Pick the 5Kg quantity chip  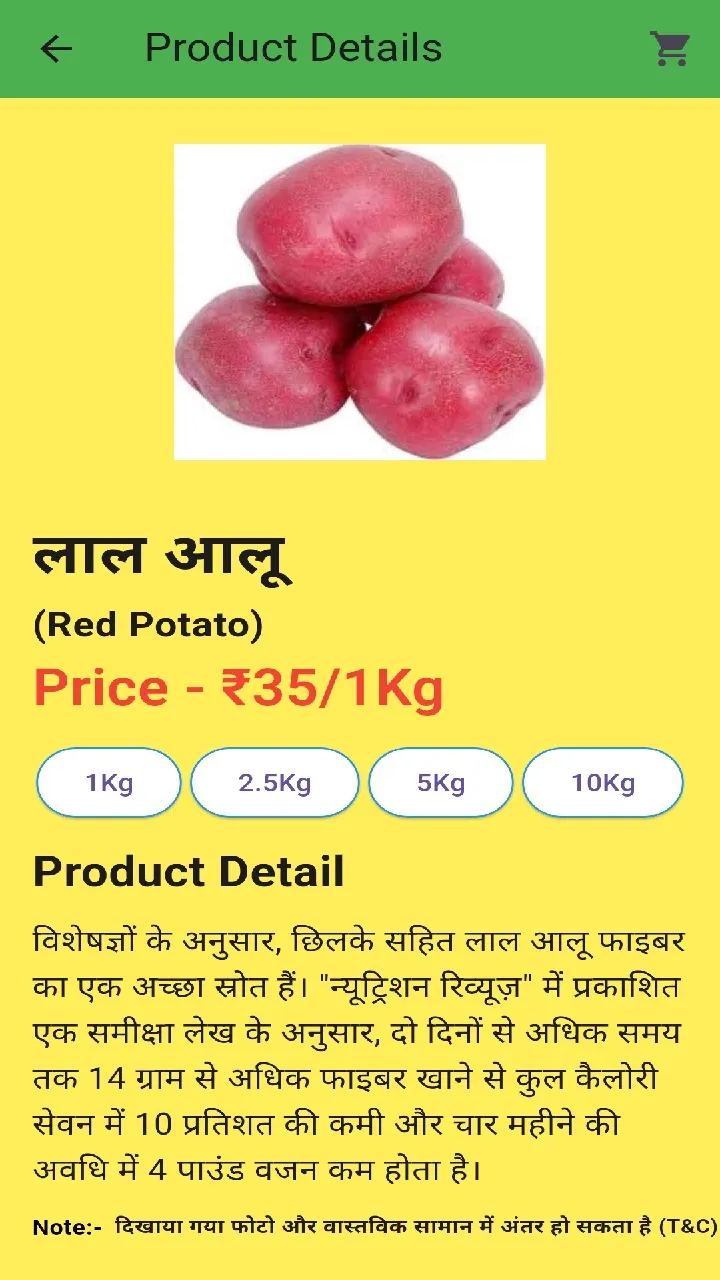point(441,783)
